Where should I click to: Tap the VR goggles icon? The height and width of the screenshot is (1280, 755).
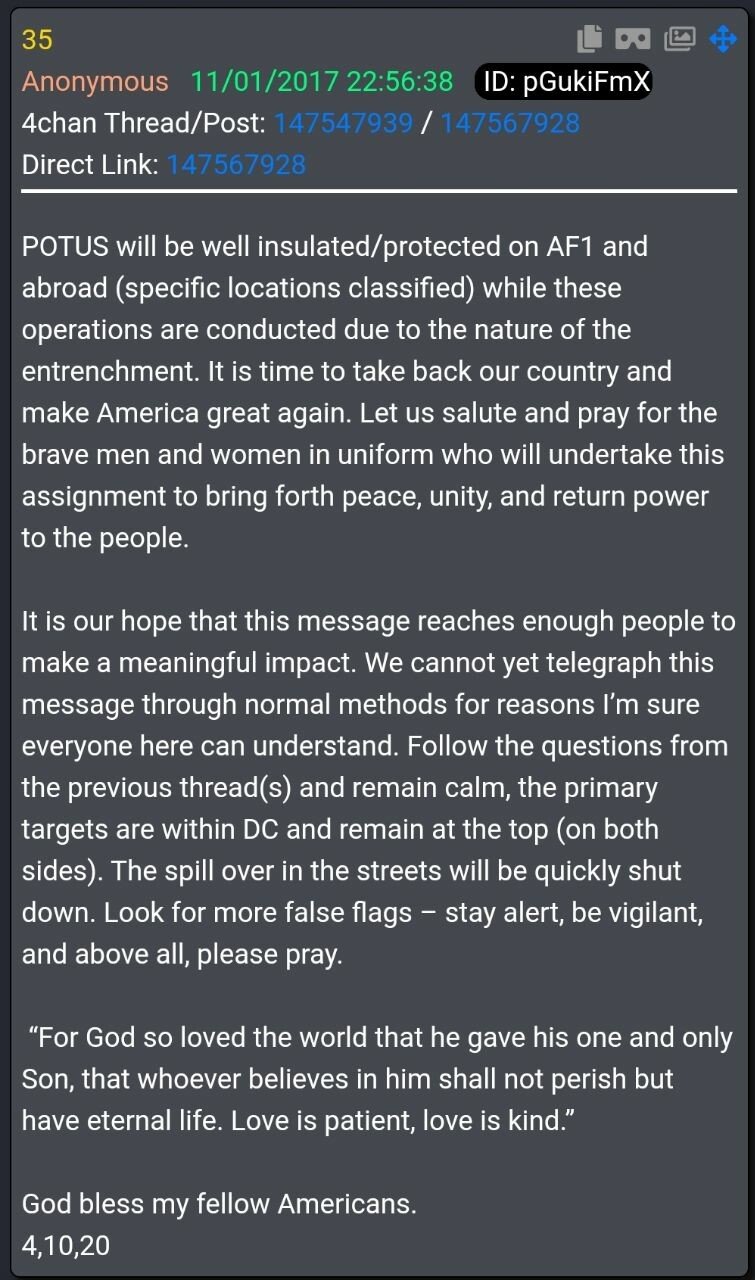[632, 39]
